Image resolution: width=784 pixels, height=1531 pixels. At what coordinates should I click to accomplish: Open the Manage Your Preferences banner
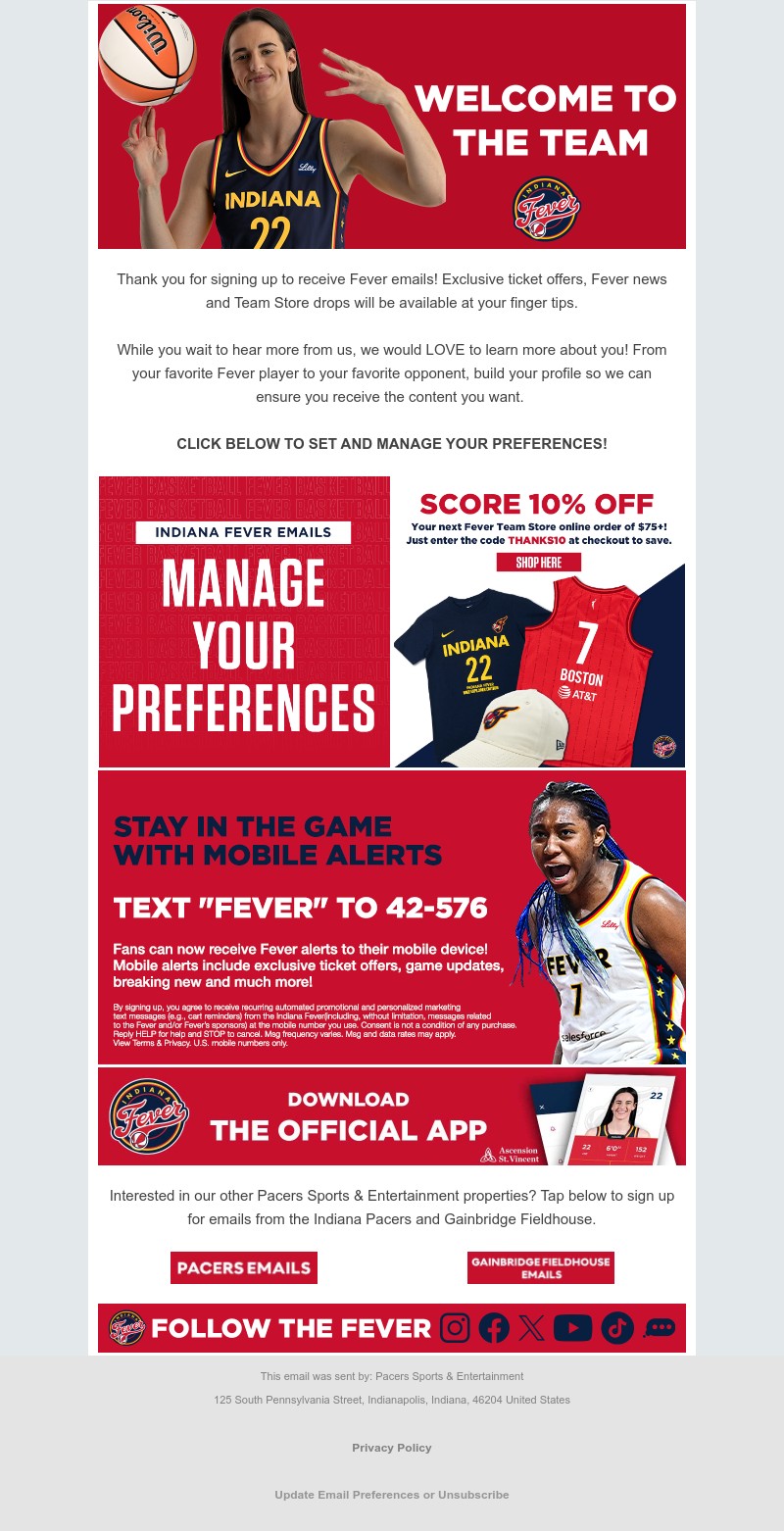[x=244, y=621]
